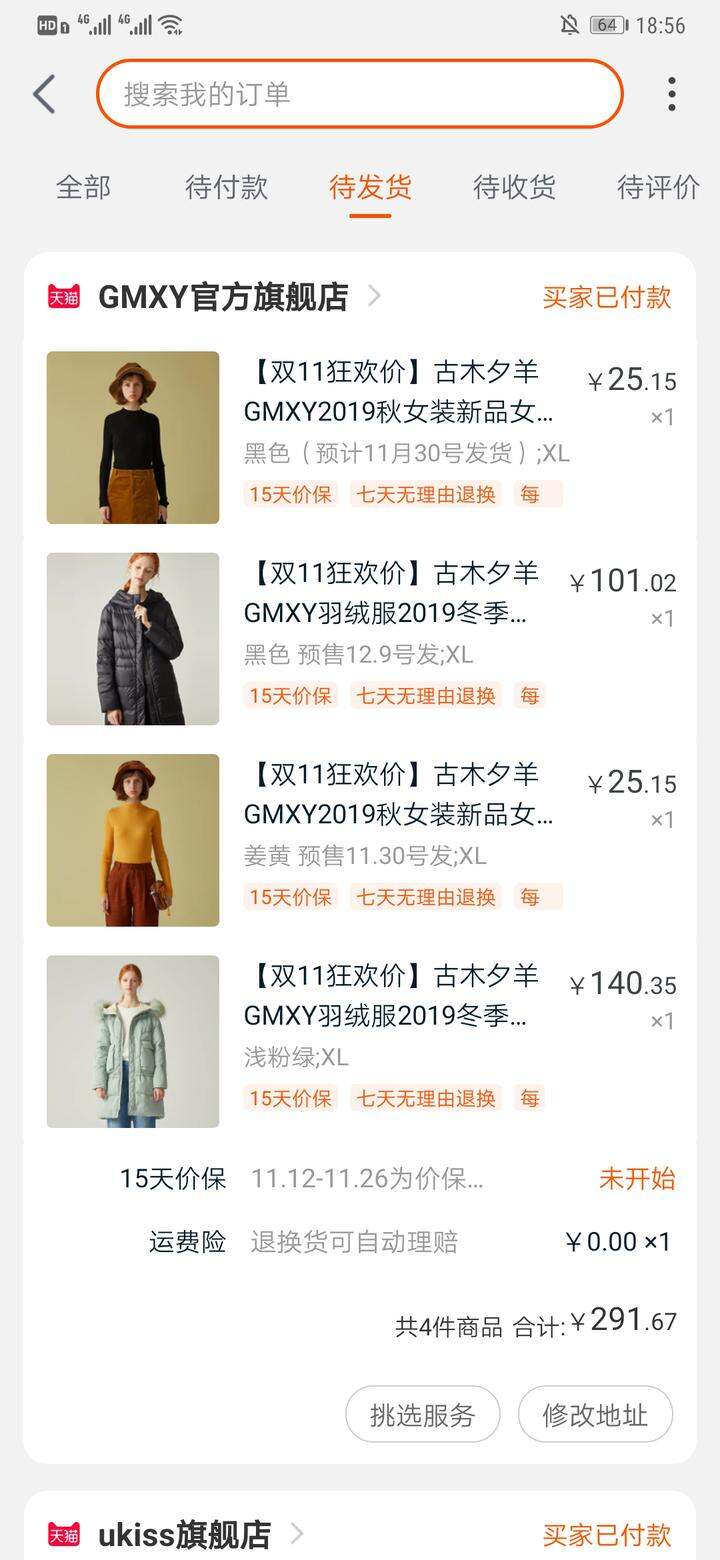Tap the 搜索我的订单 search field
Screen dimensions: 720x1560
[360, 94]
